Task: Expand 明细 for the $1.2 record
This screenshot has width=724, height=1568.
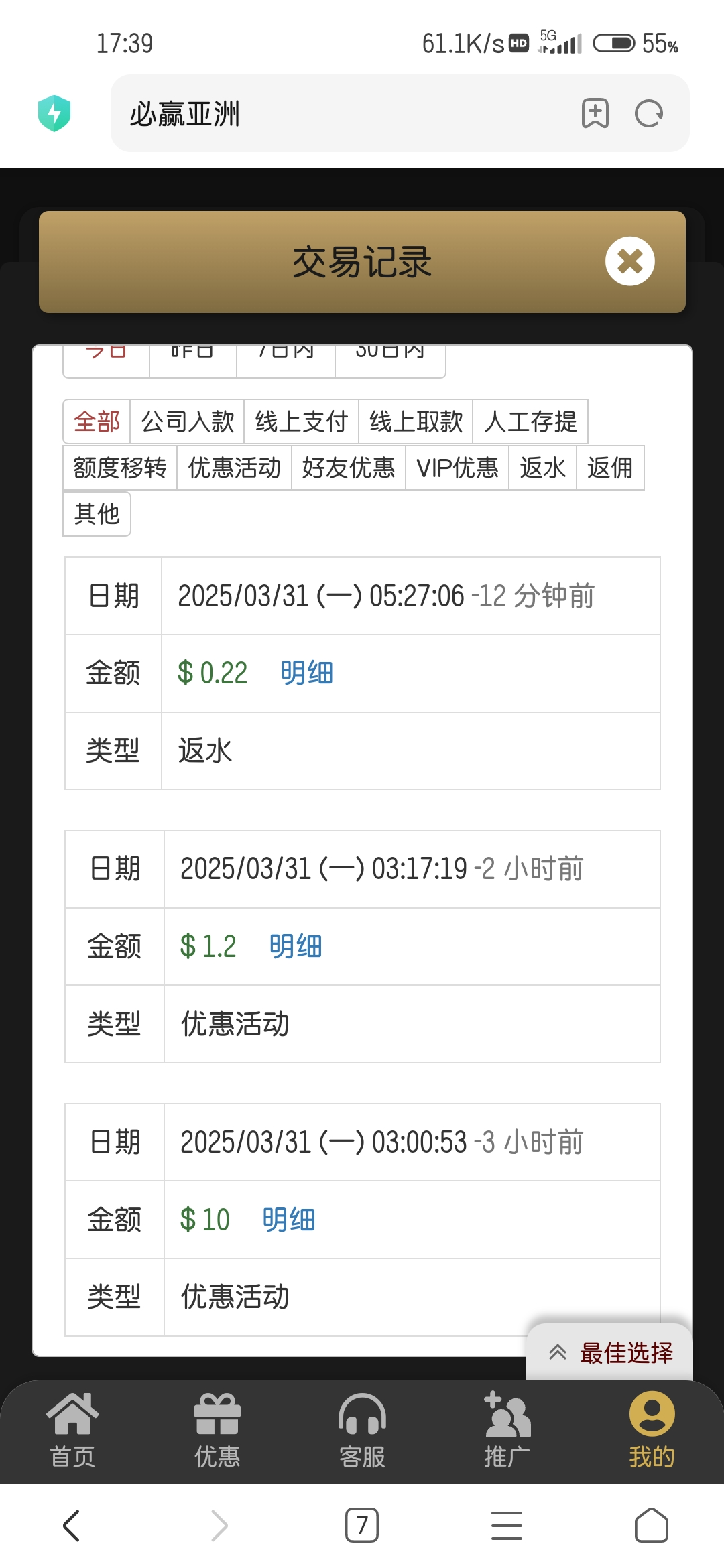Action: [295, 947]
